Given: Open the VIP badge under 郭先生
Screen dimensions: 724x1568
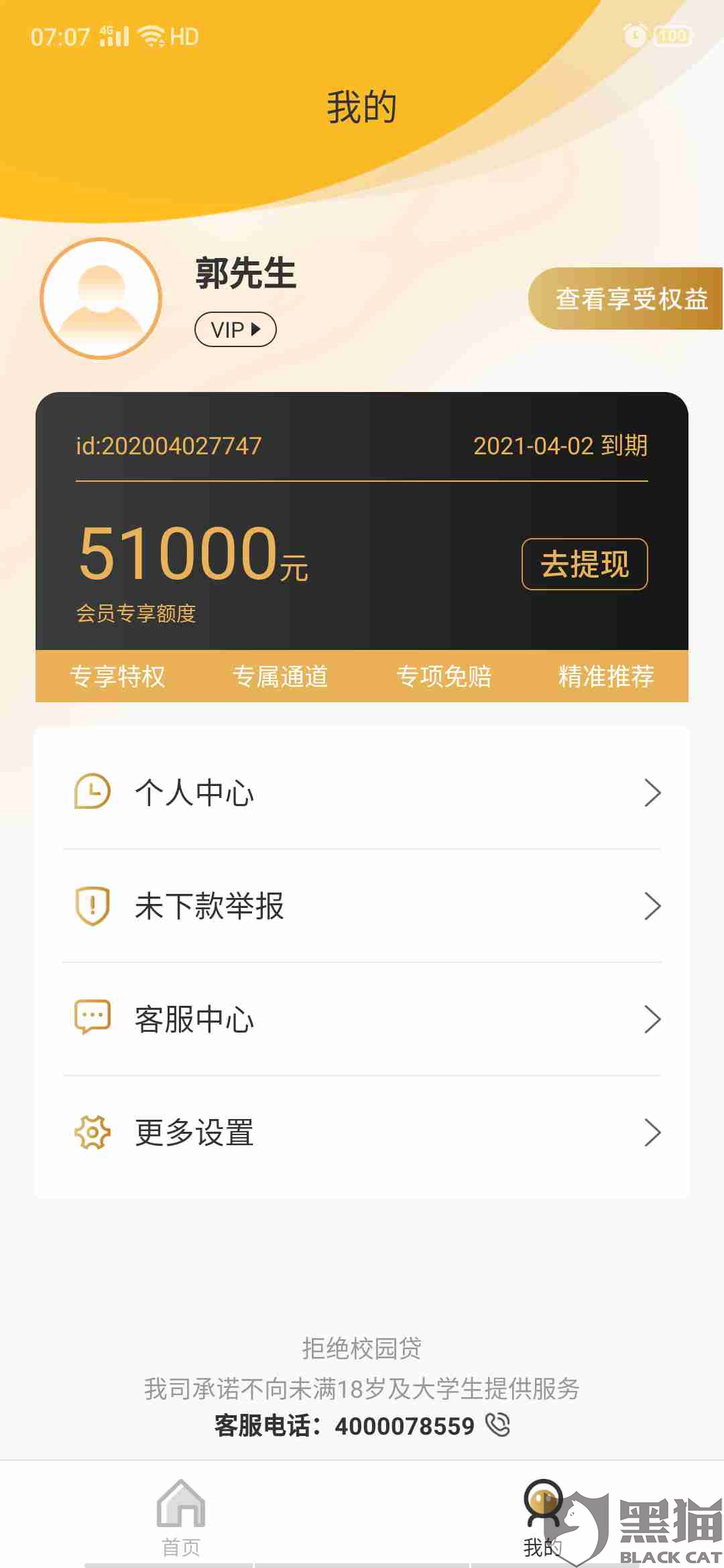Looking at the screenshot, I should point(235,330).
